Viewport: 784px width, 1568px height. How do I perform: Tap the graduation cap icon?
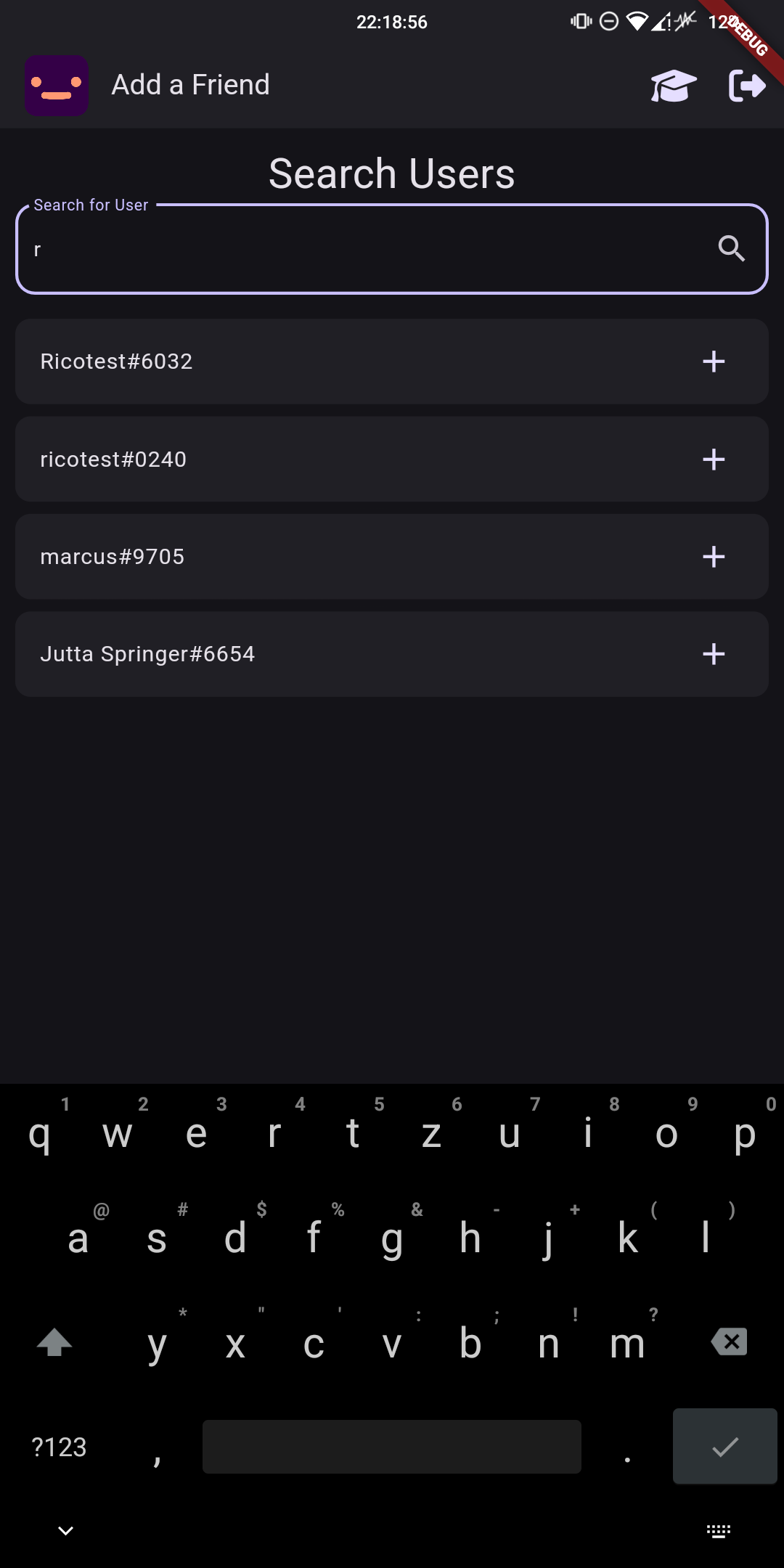[674, 86]
